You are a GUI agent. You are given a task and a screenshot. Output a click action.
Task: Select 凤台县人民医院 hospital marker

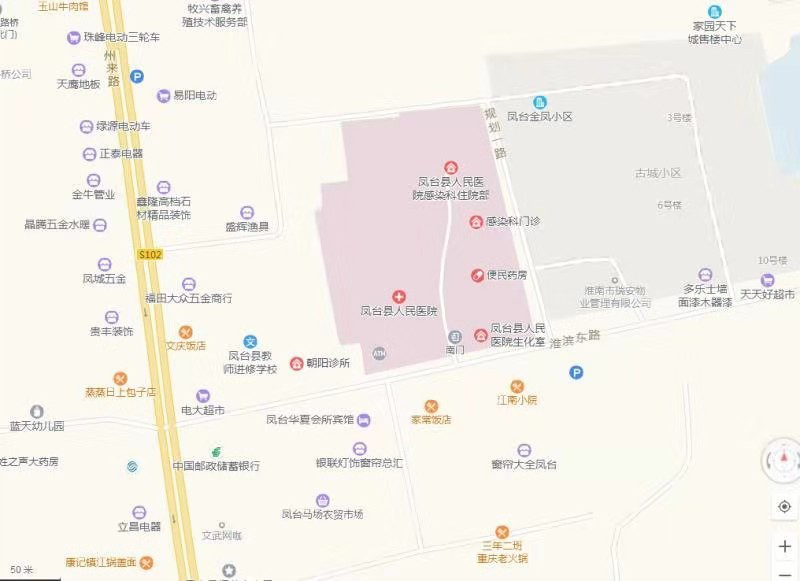[x=399, y=296]
